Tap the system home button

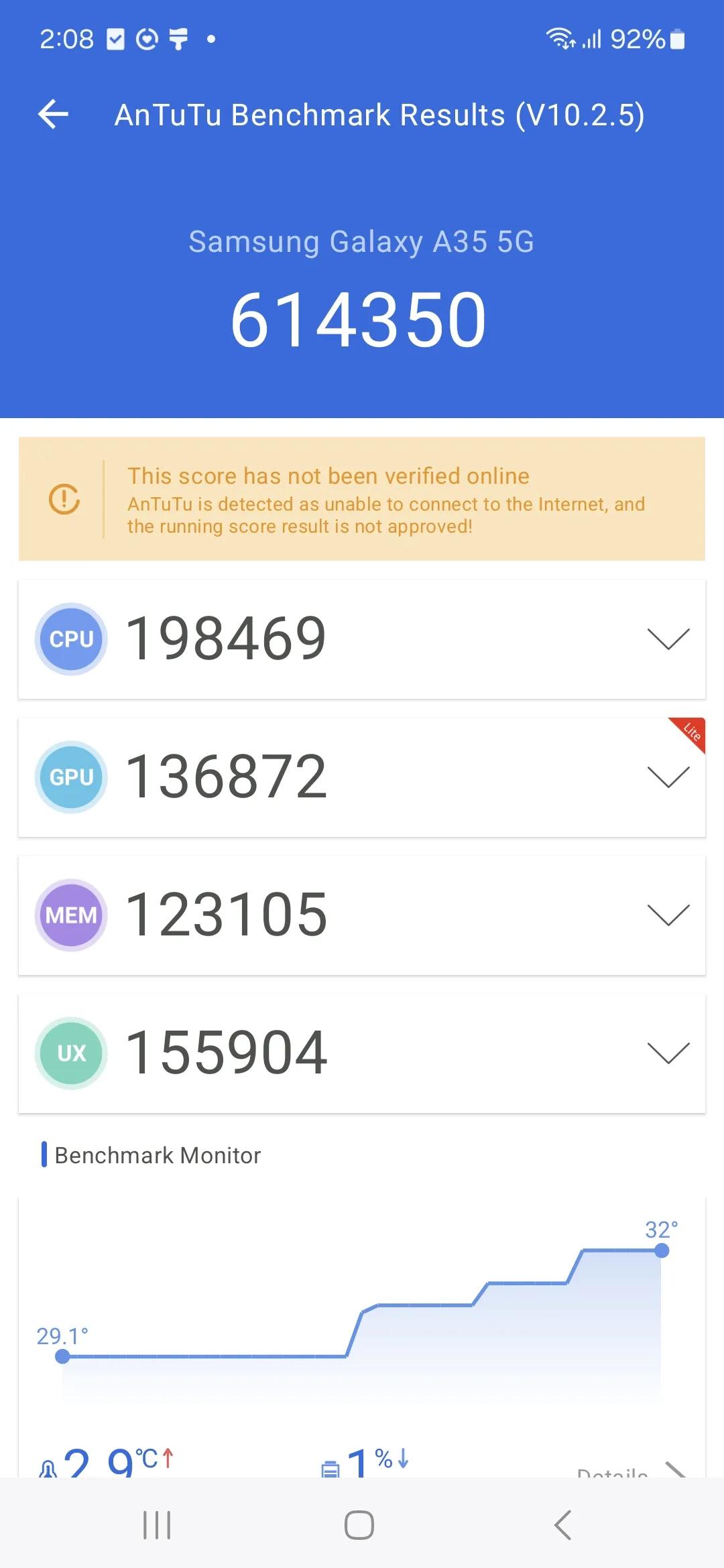359,1525
